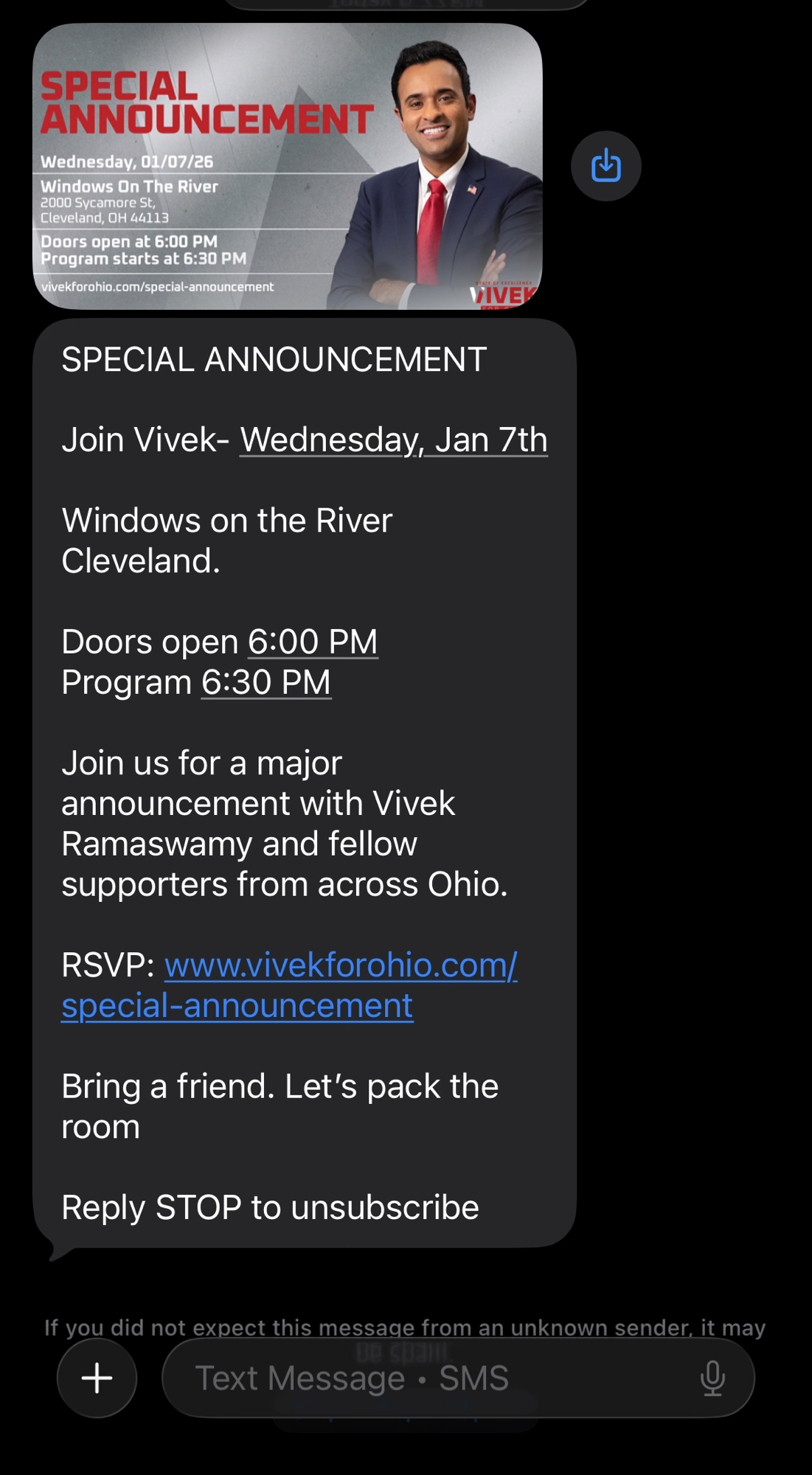Tap the Wednesday, Jan 7th date link
The width and height of the screenshot is (812, 1475).
click(x=394, y=440)
